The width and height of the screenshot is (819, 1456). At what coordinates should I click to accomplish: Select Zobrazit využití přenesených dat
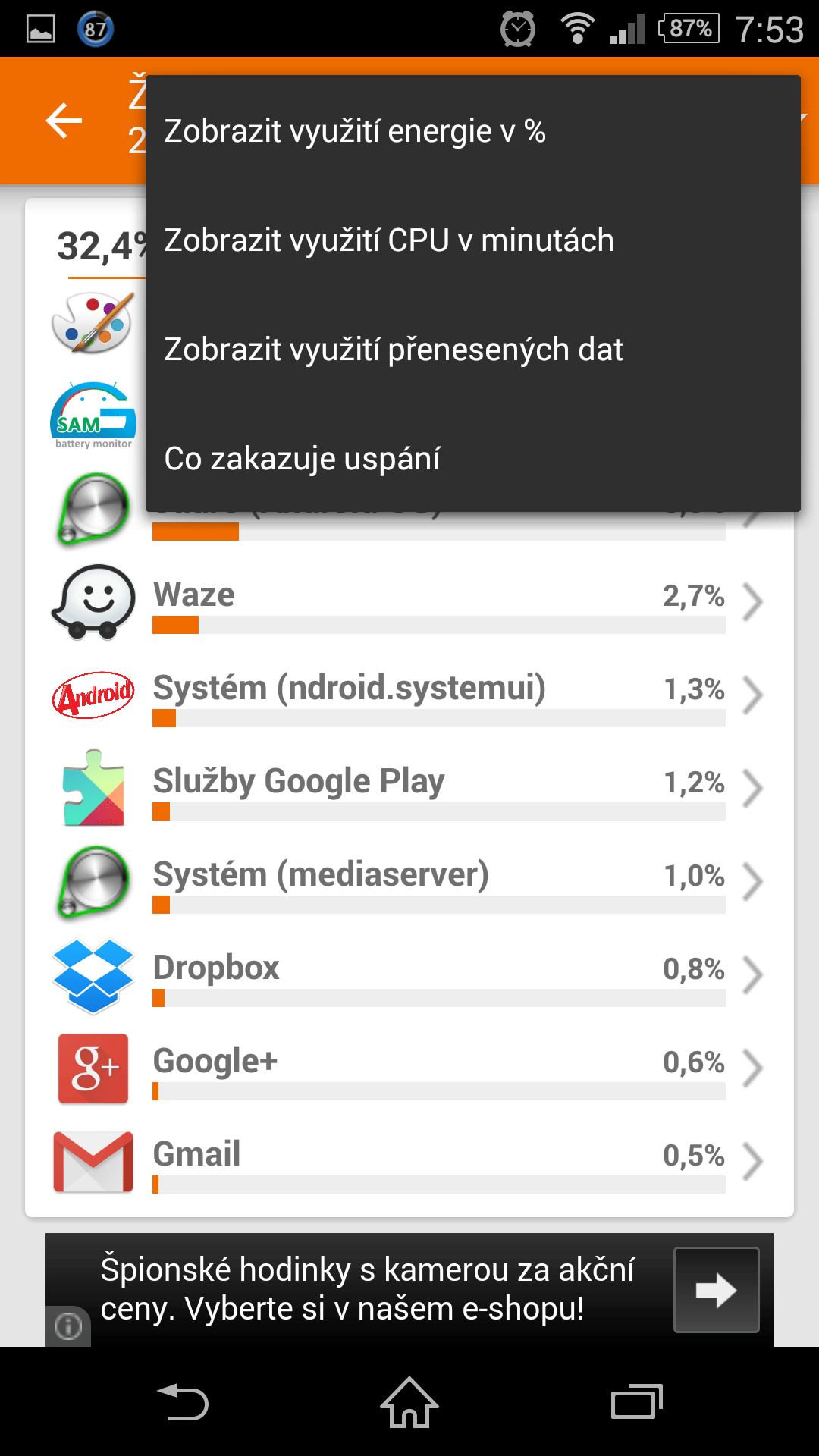(473, 349)
